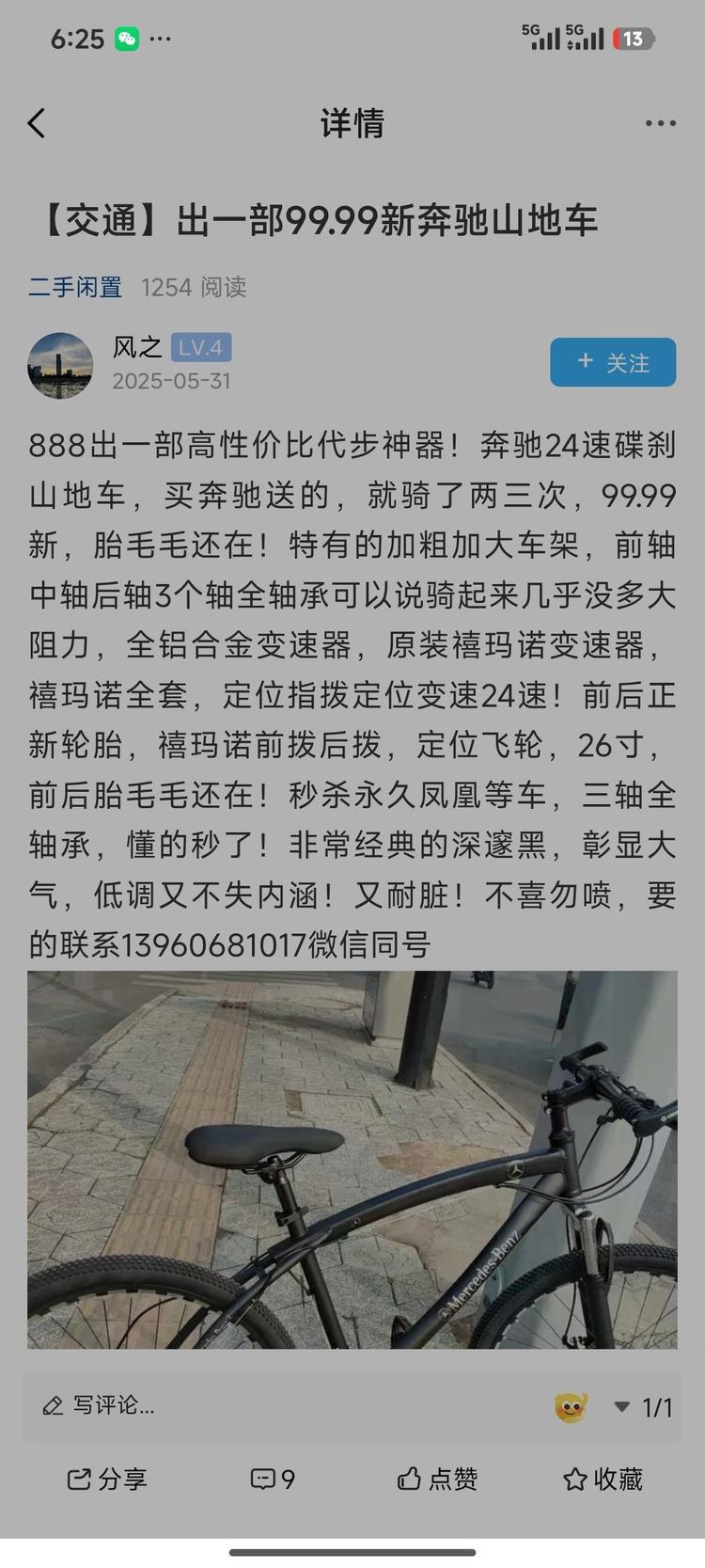Open the Mercedes-Benz bike photo
Viewport: 705px width, 1568px height.
tap(352, 1159)
